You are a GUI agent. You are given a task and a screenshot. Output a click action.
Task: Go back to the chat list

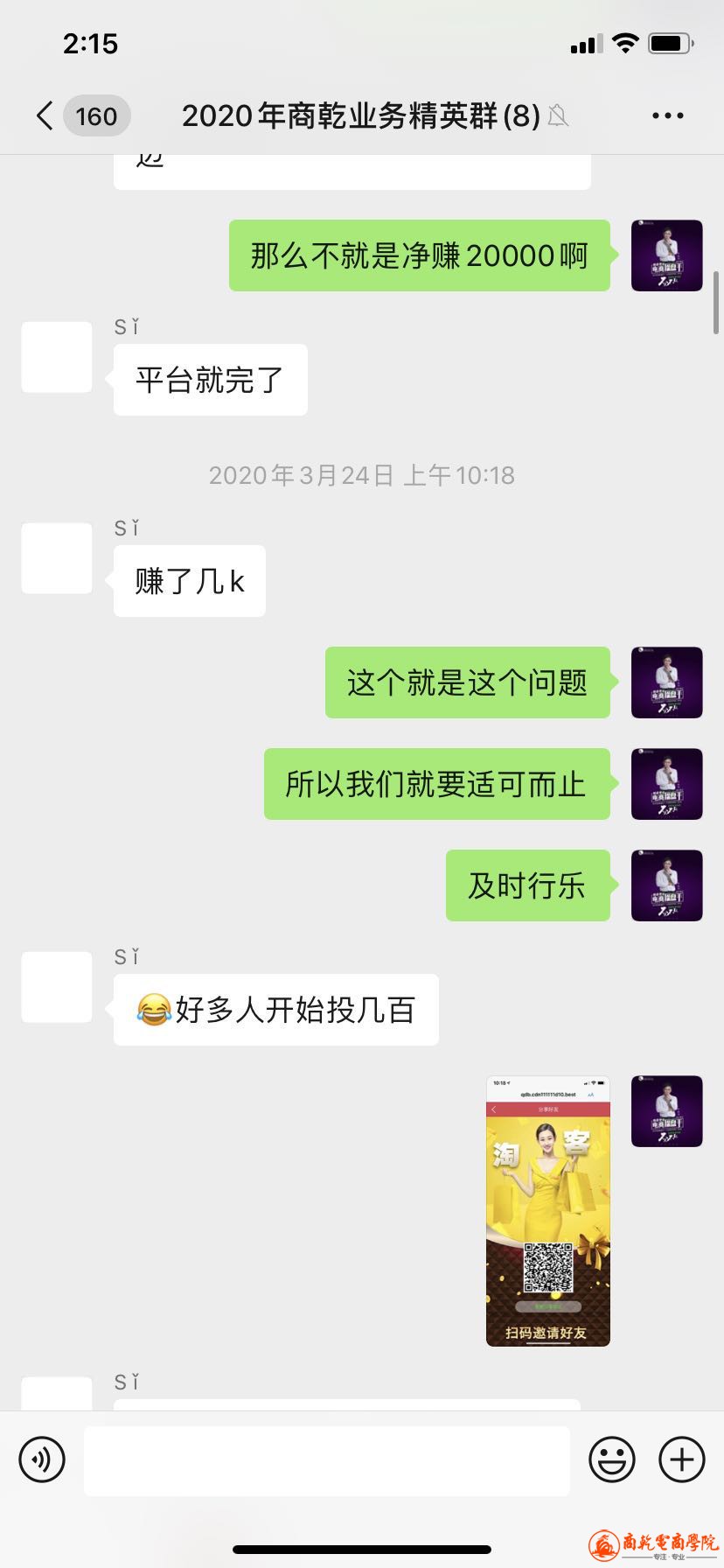pos(45,115)
